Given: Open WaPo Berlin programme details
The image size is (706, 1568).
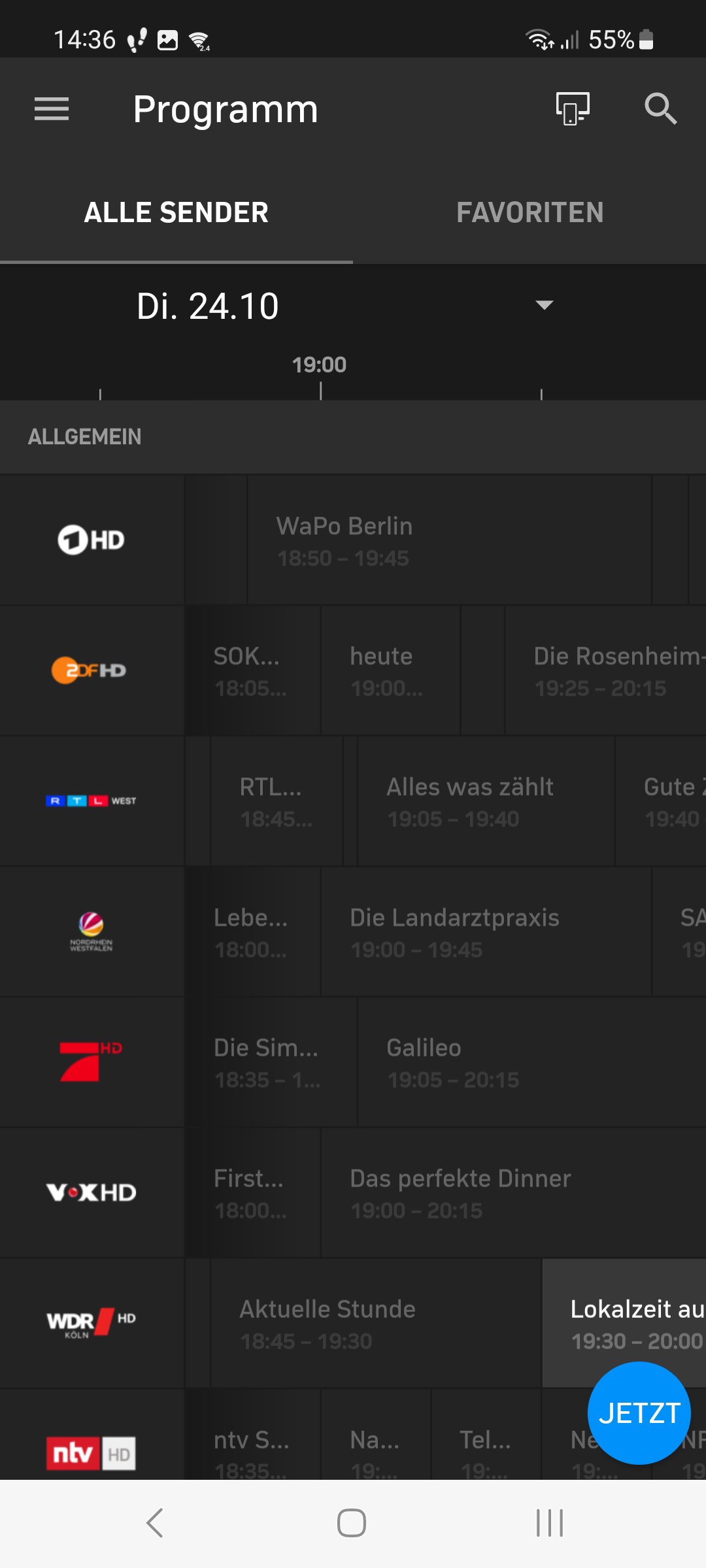Looking at the screenshot, I should [450, 540].
